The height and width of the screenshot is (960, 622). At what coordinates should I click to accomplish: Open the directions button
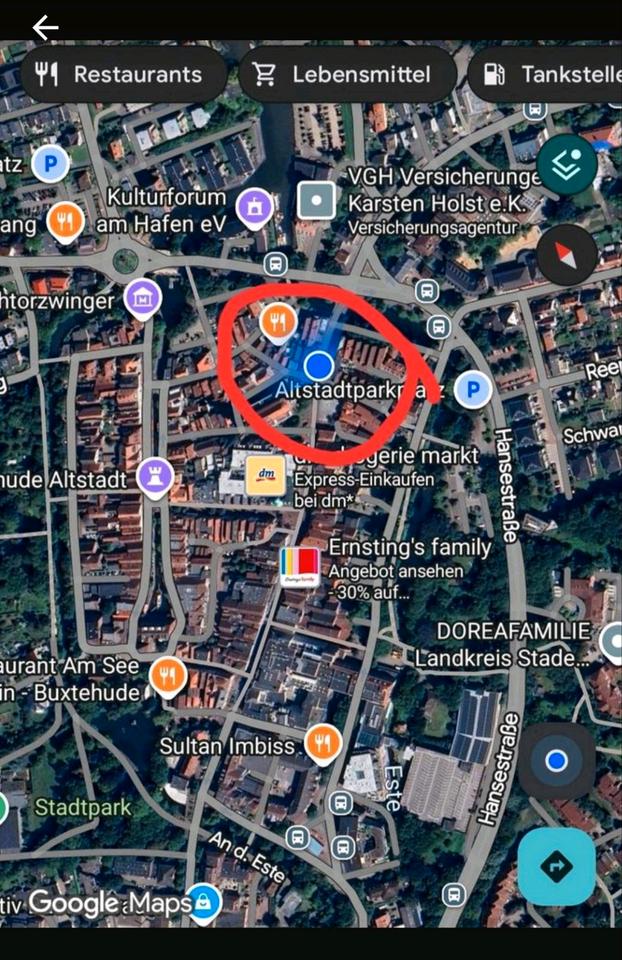(x=556, y=866)
